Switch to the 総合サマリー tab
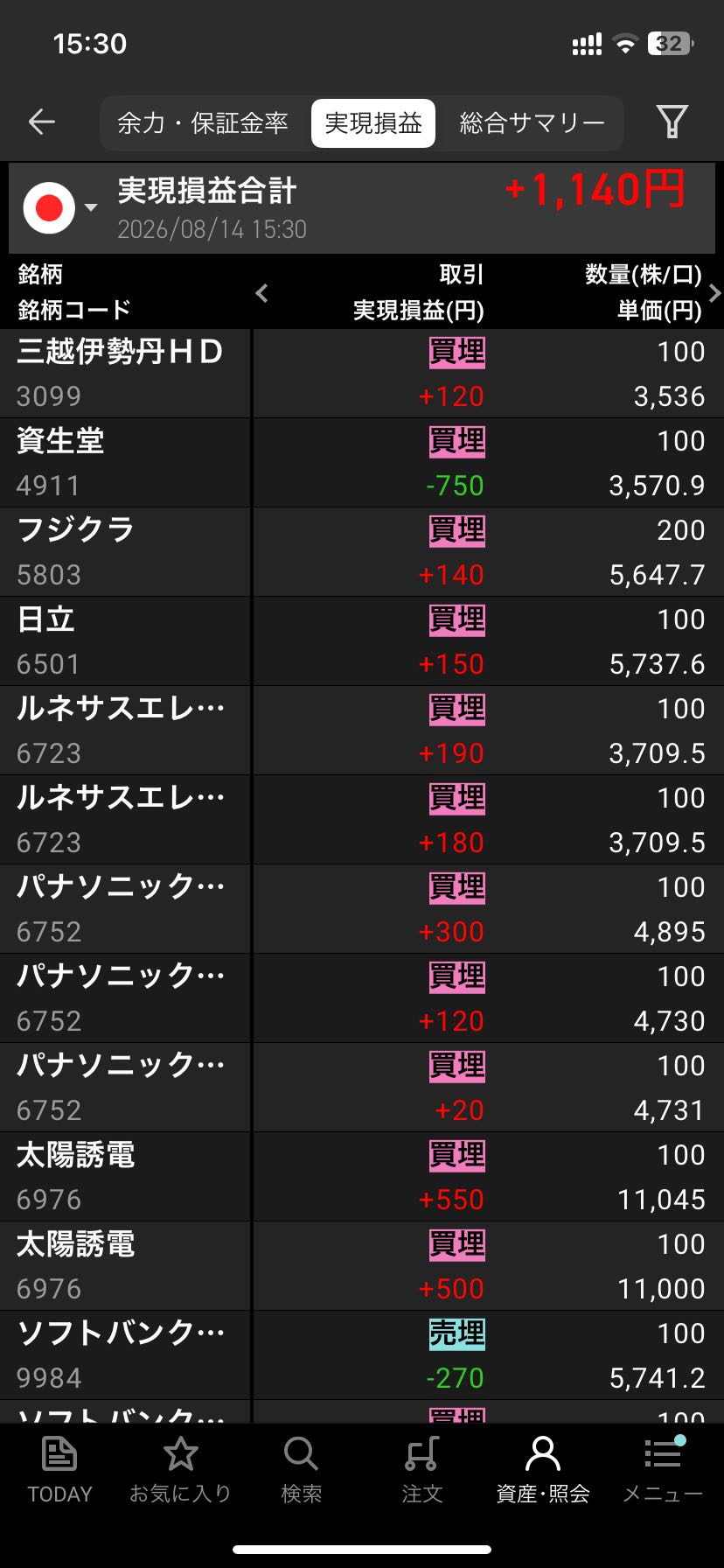 point(532,123)
